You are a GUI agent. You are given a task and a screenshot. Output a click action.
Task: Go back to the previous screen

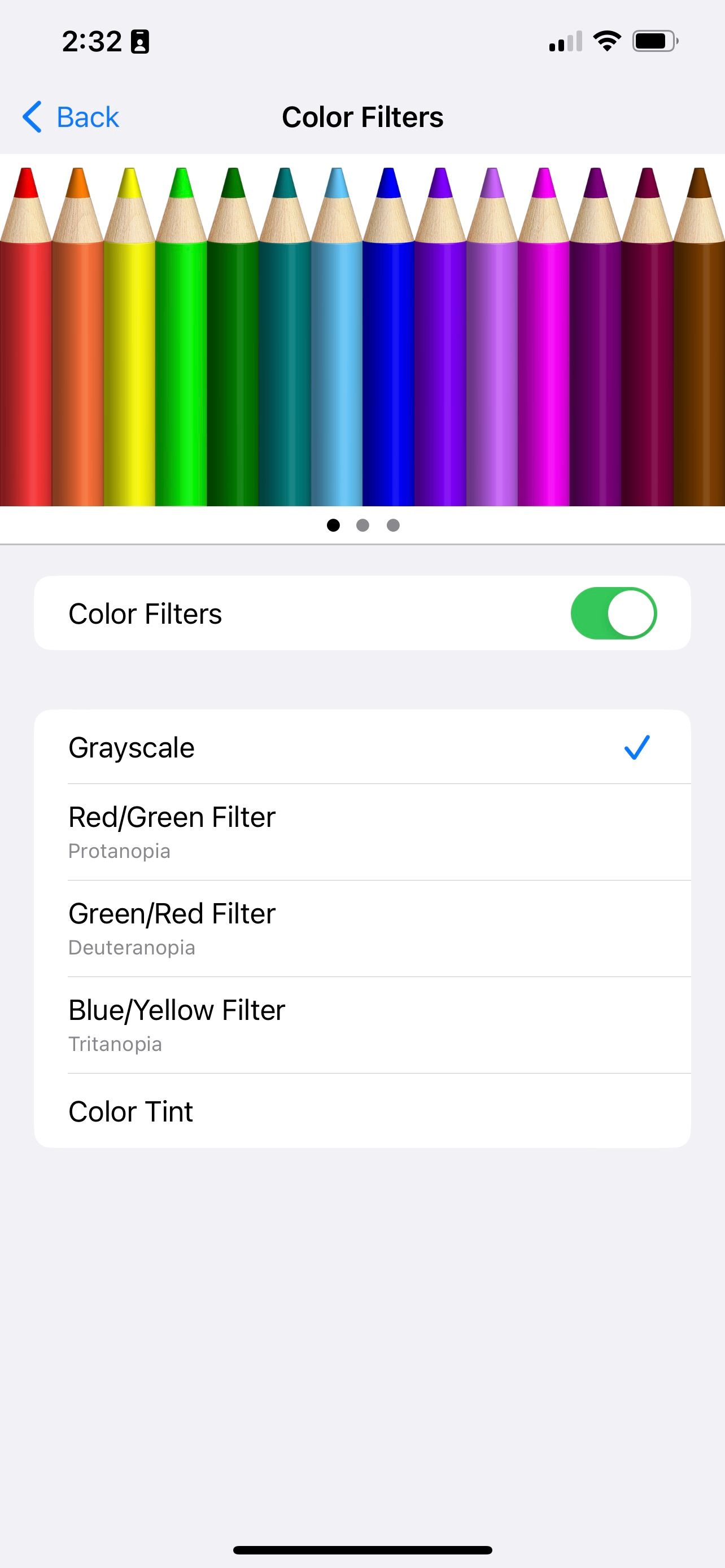tap(71, 117)
